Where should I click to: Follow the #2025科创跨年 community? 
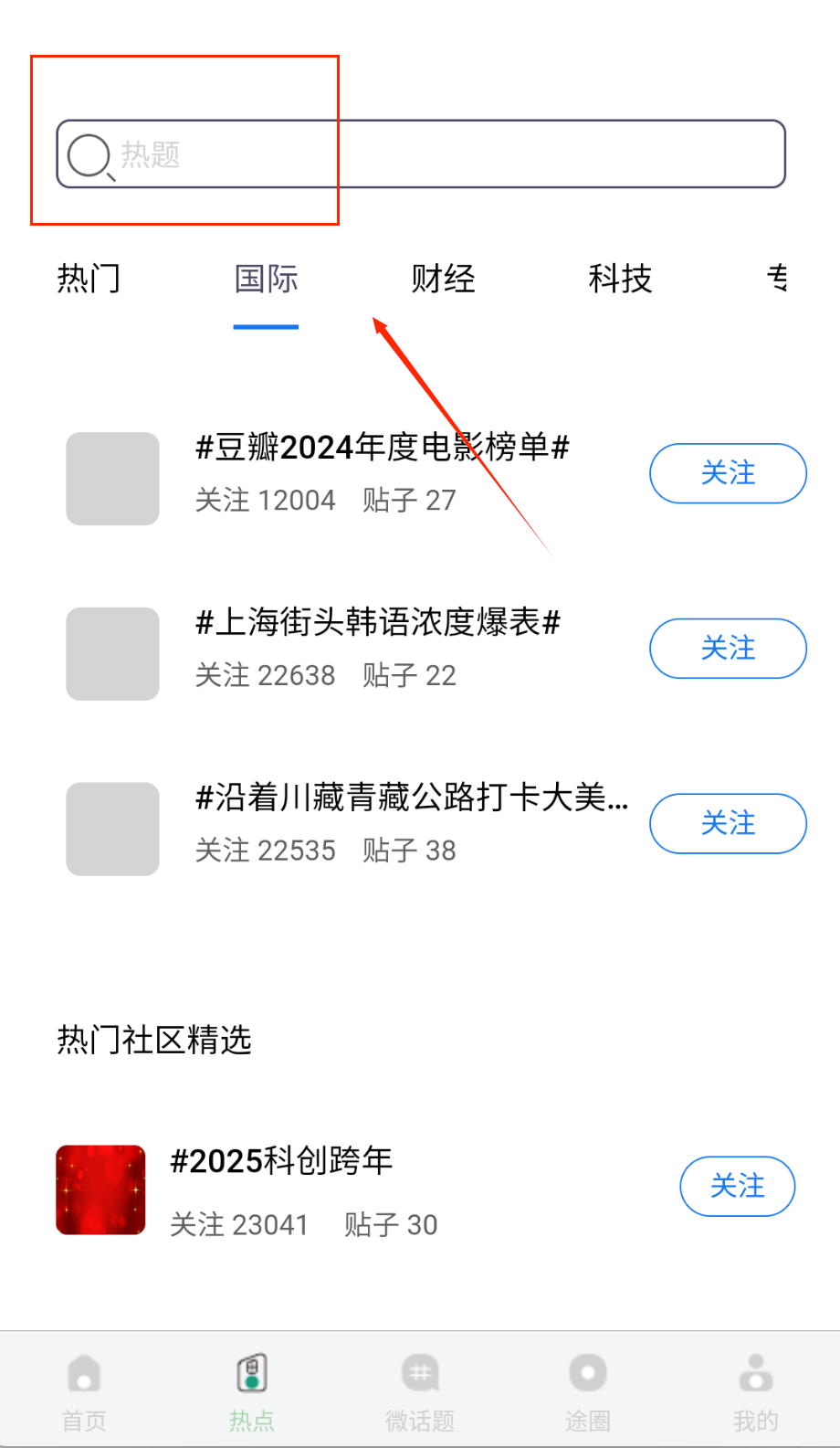[x=737, y=1187]
